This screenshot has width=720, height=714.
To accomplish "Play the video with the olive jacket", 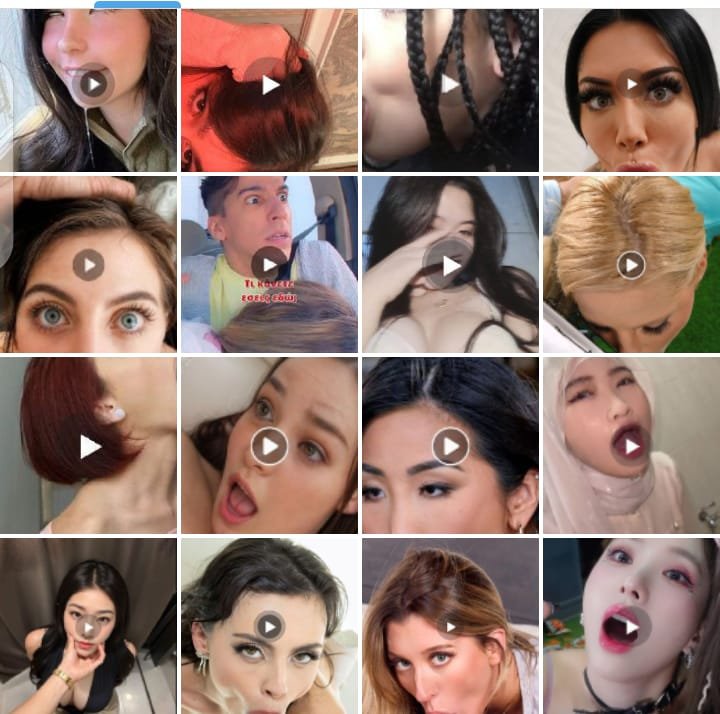I will click(x=92, y=84).
